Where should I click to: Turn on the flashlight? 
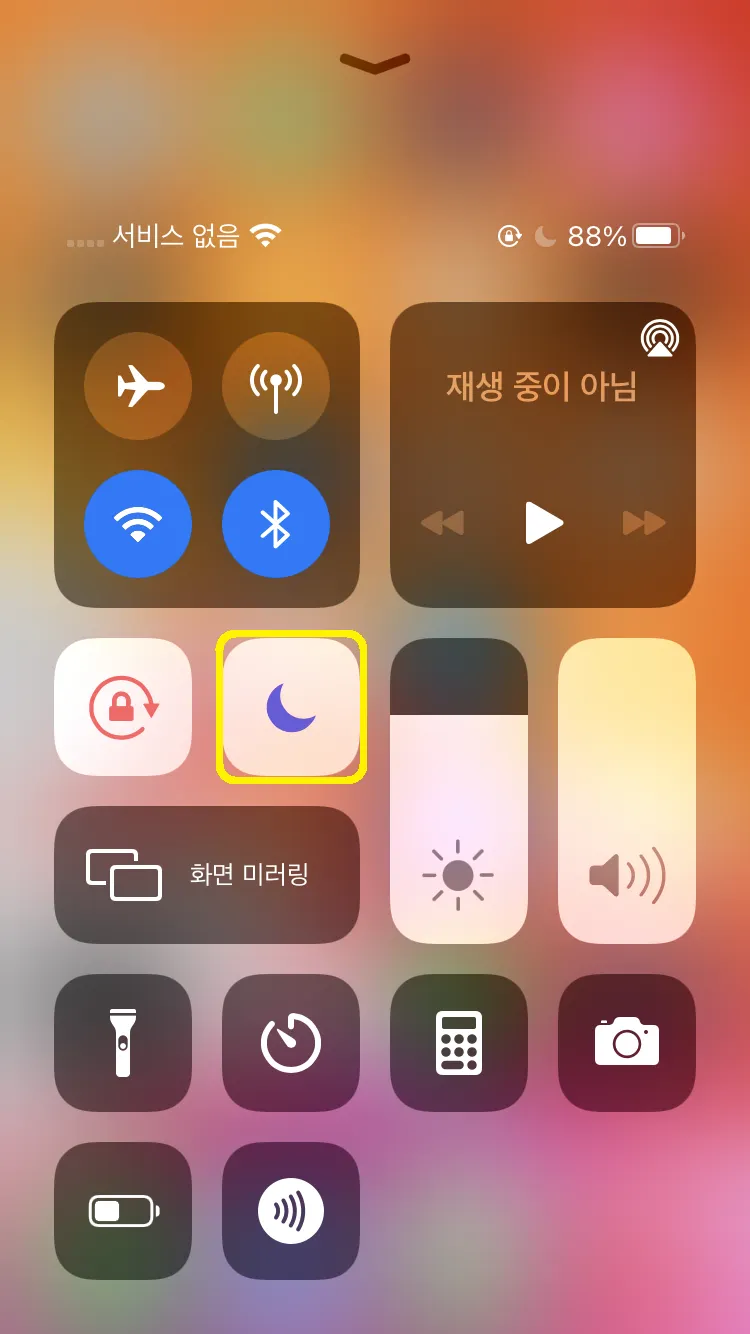point(123,1043)
